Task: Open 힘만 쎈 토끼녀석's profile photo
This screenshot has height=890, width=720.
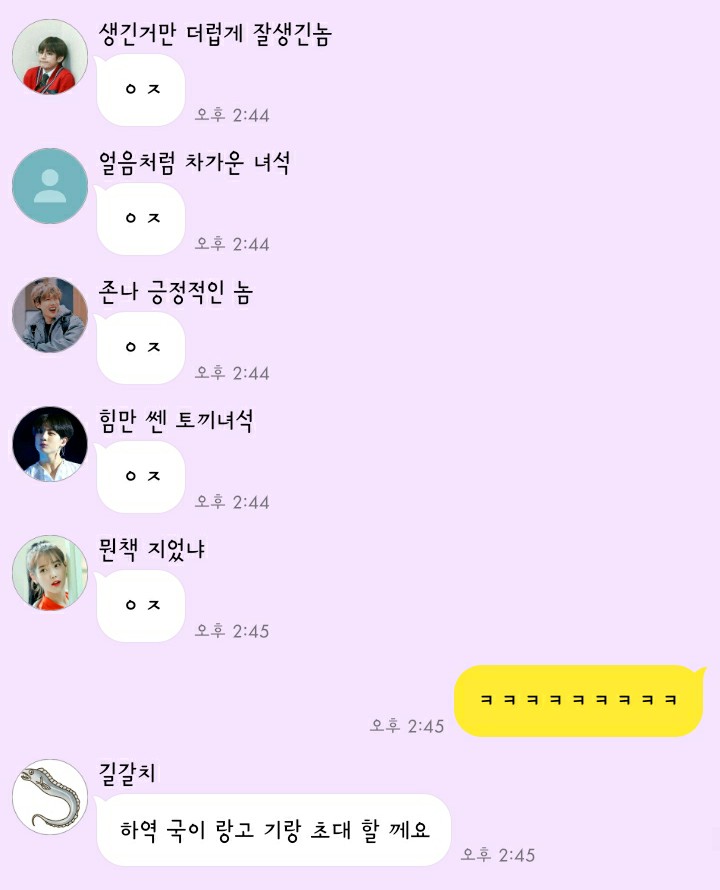Action: pyautogui.click(x=50, y=444)
